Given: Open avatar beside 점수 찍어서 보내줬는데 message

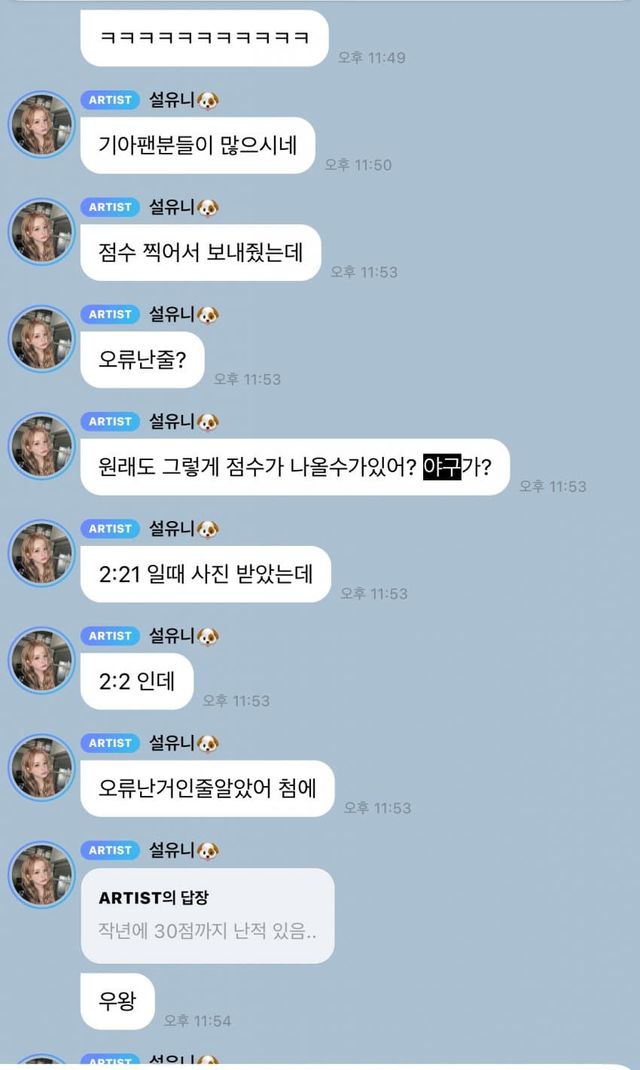Looking at the screenshot, I should point(42,231).
